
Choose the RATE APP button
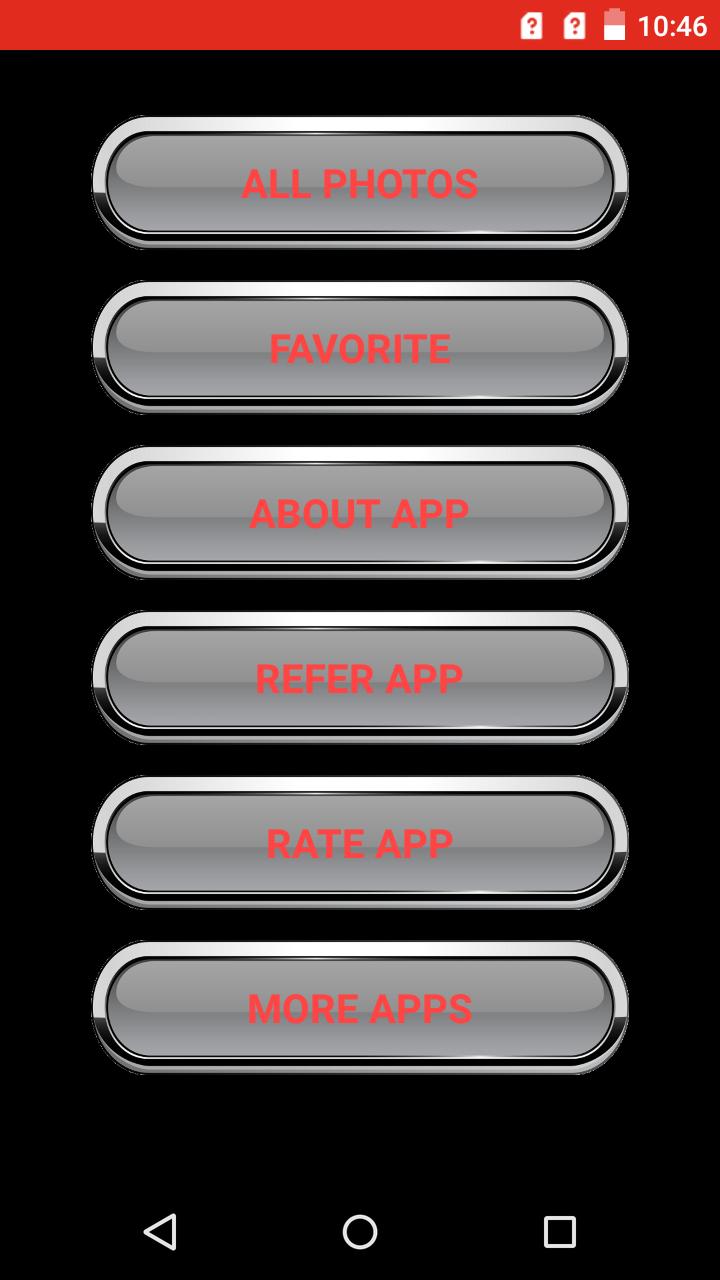(360, 843)
